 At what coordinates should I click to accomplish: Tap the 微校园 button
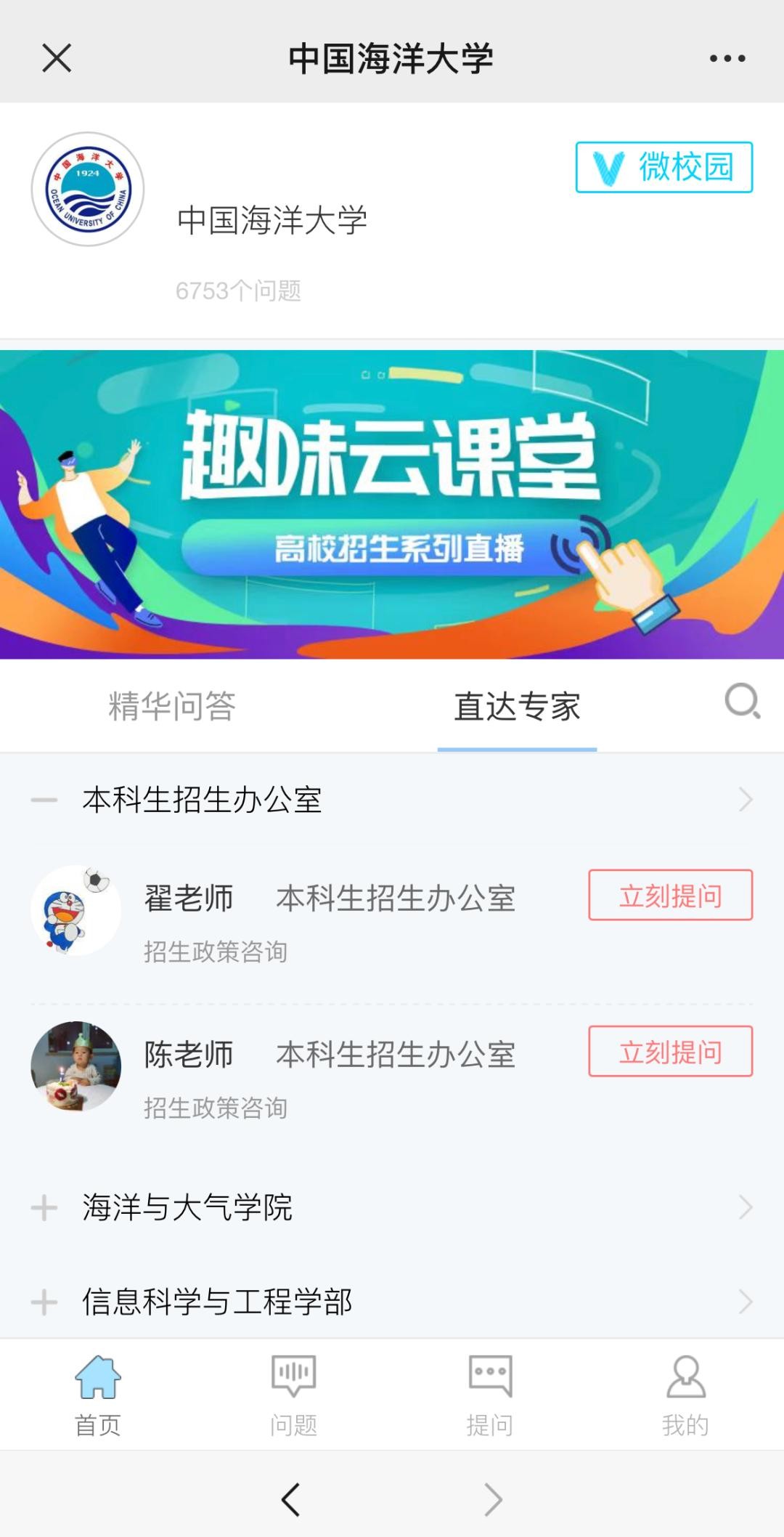[x=663, y=167]
